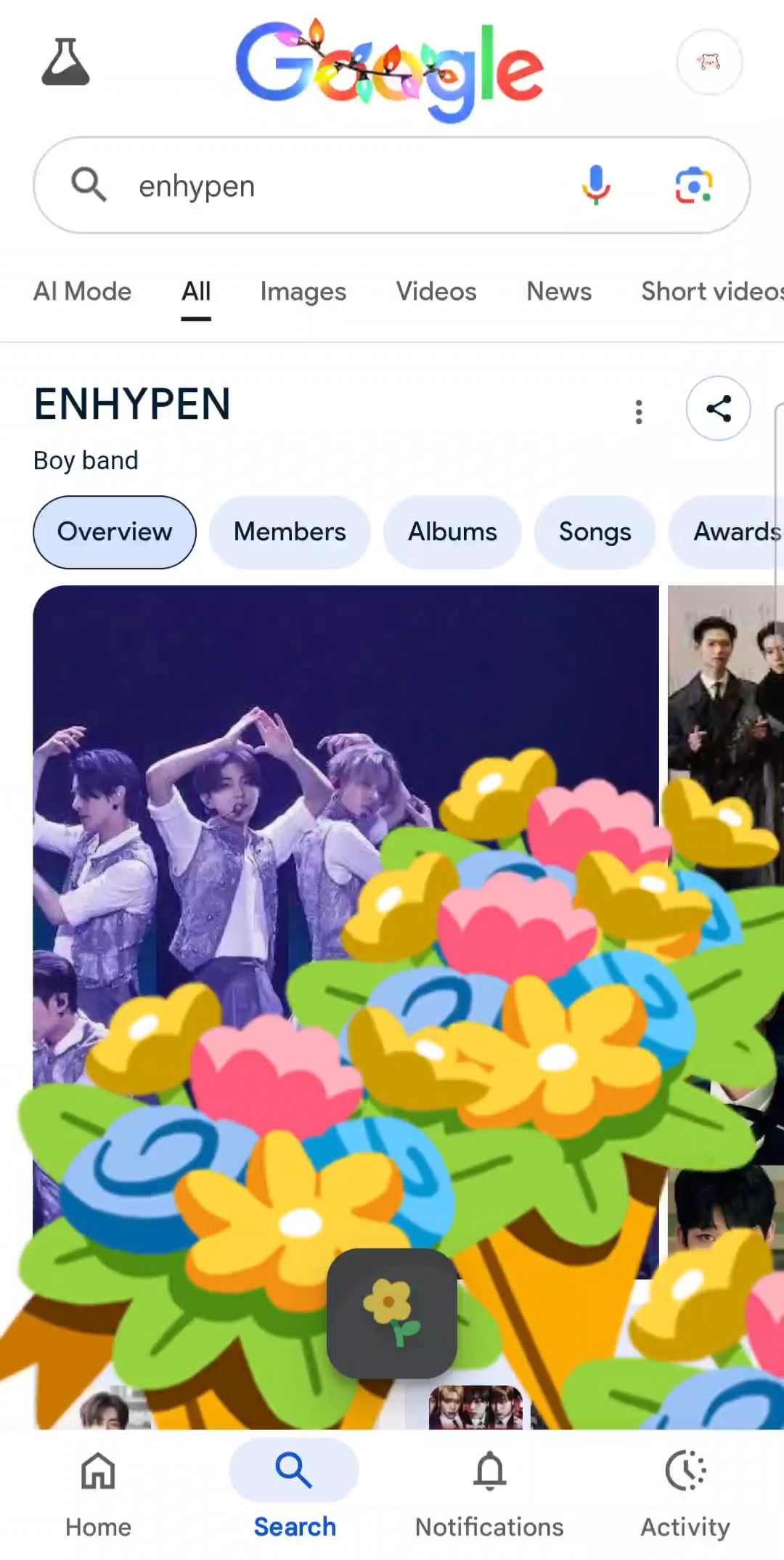Switch to Images results tab
784x1560 pixels.
(303, 291)
